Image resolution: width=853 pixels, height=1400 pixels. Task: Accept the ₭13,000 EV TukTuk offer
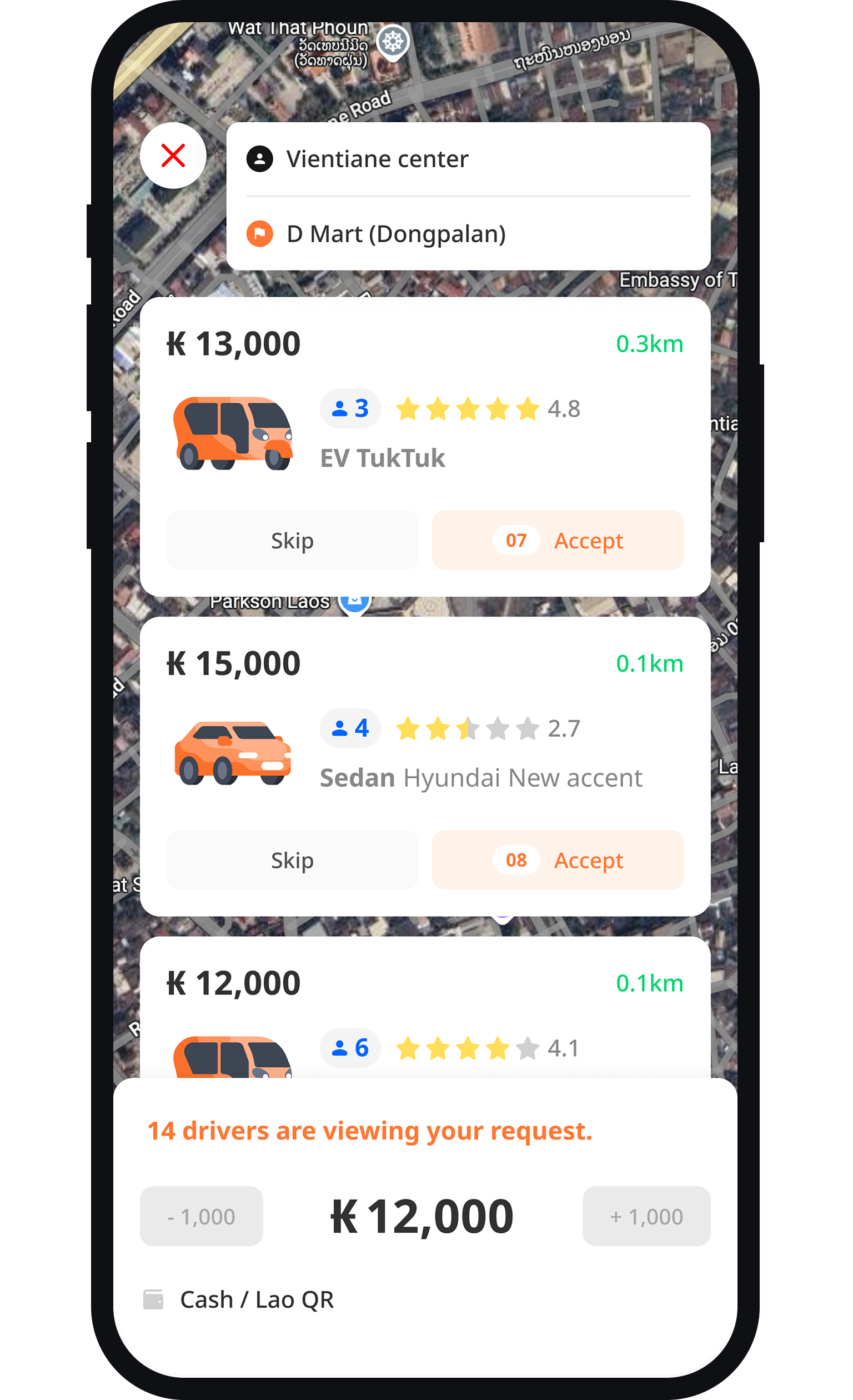[x=557, y=541]
